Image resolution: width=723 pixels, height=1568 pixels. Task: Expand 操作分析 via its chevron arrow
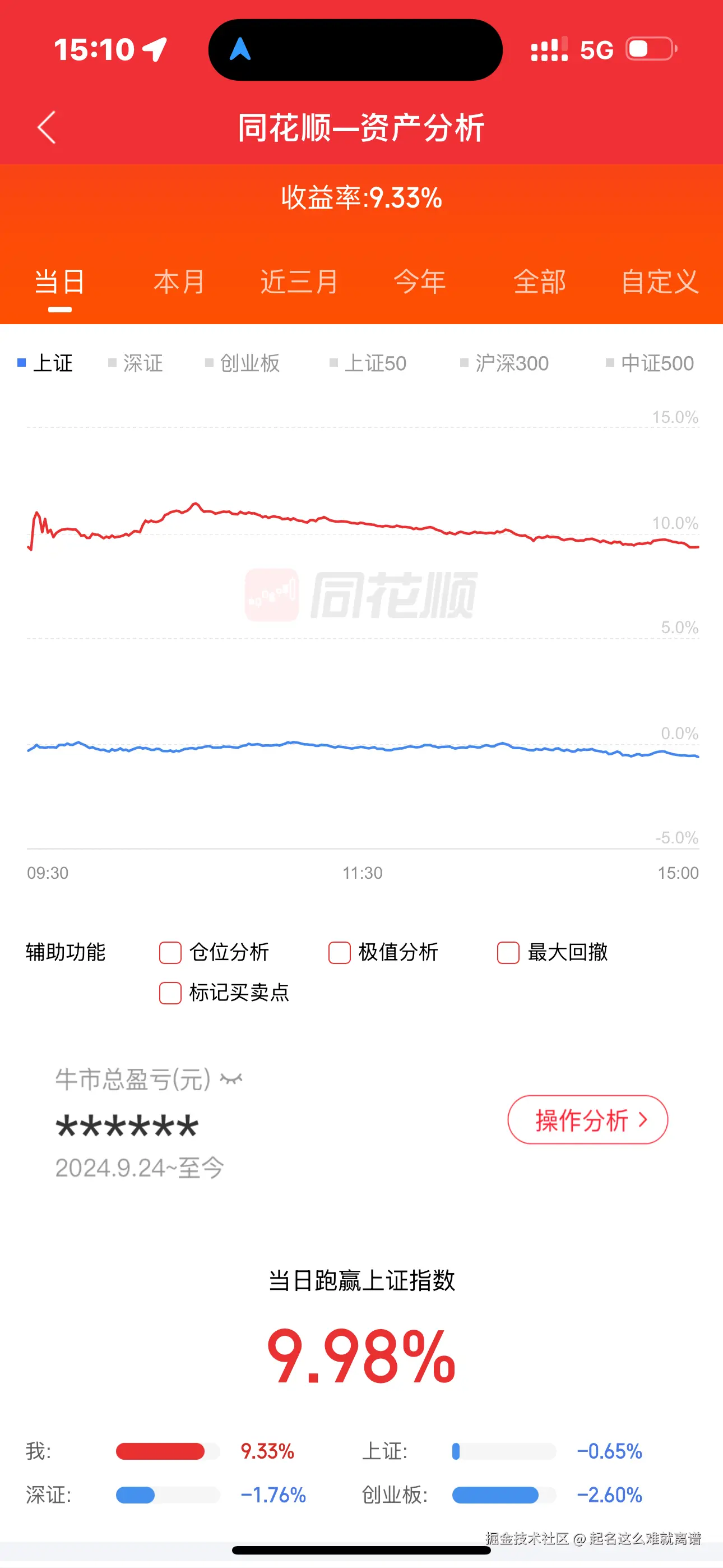click(643, 1119)
